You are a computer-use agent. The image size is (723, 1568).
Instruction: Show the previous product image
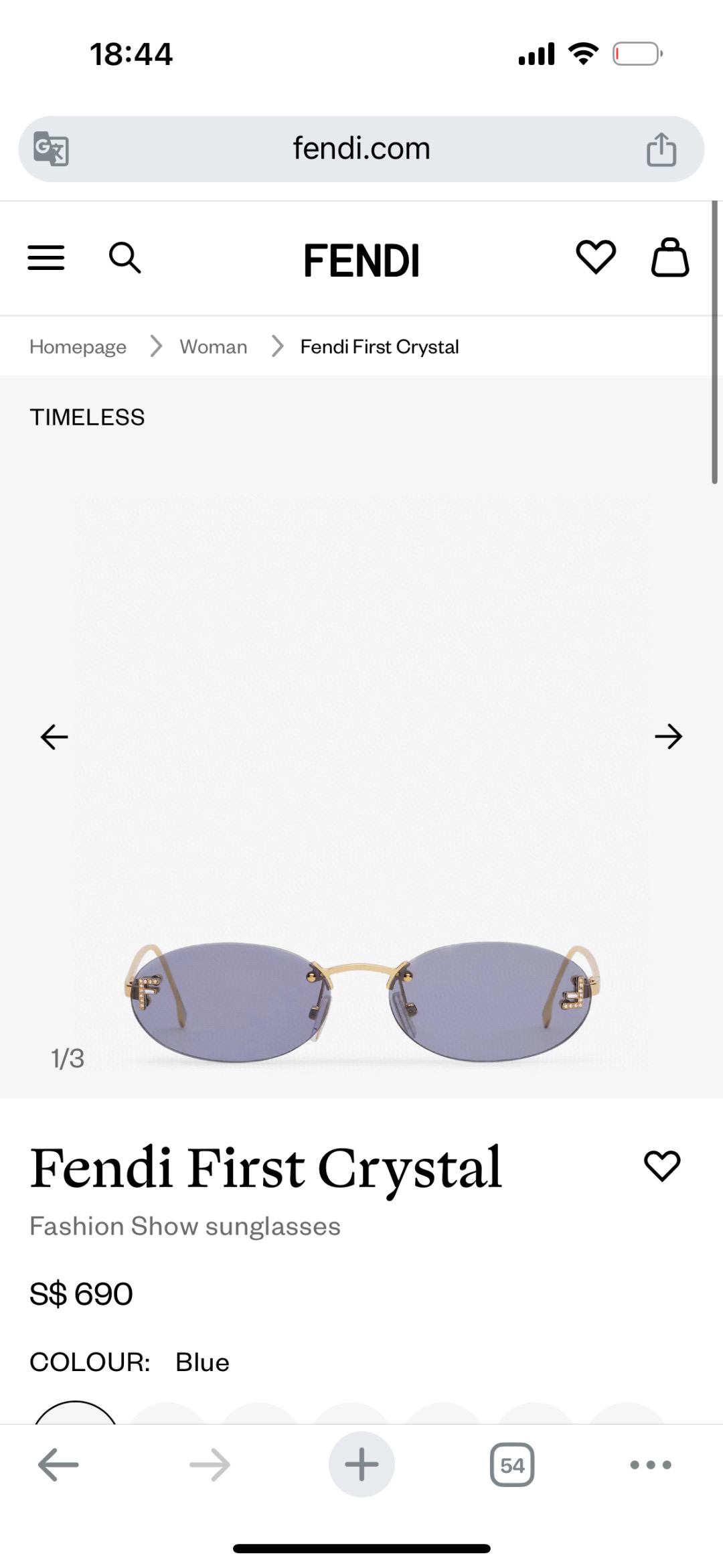[x=54, y=737]
